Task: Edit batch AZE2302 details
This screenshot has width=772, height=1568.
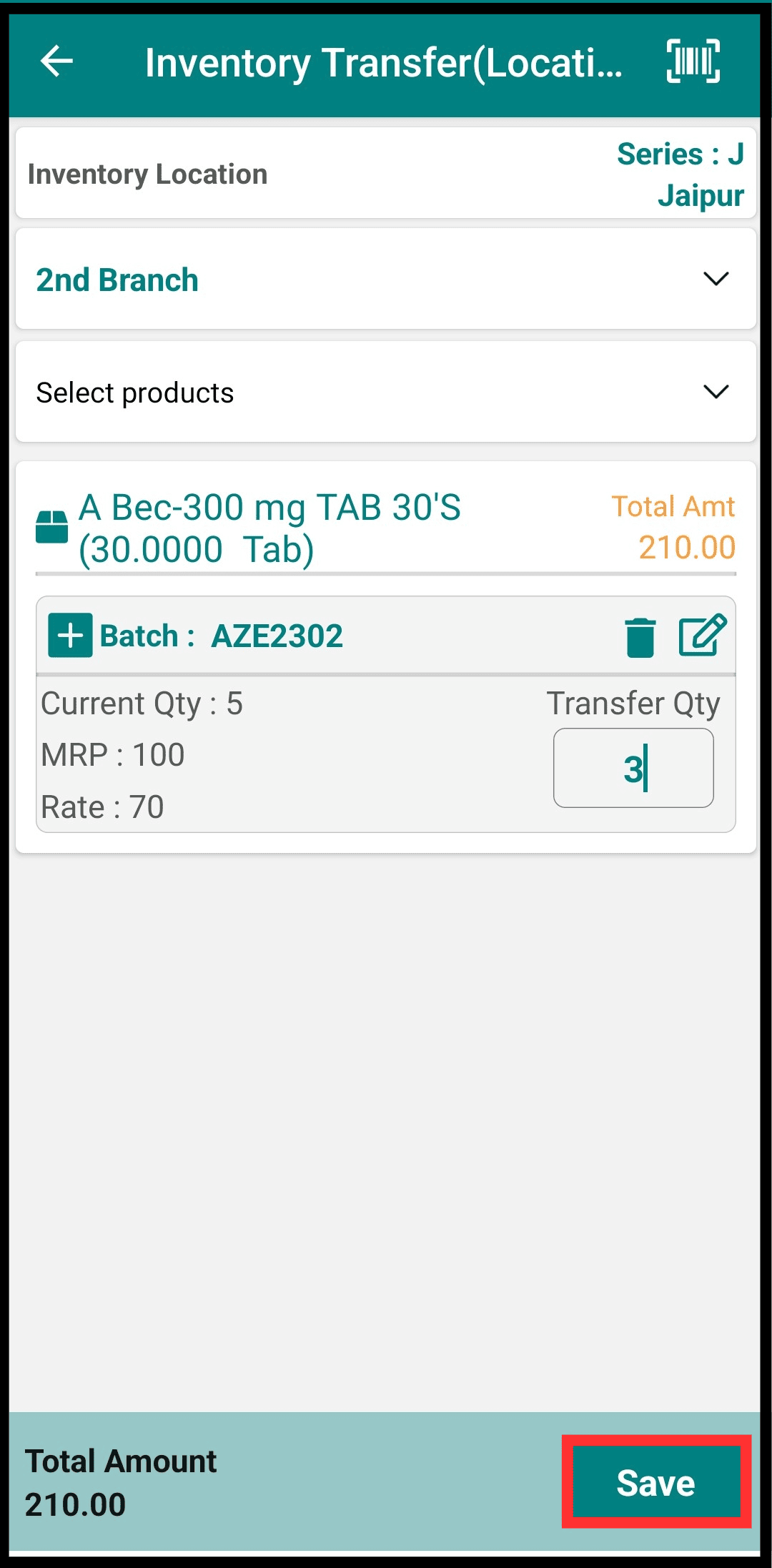Action: (x=702, y=635)
